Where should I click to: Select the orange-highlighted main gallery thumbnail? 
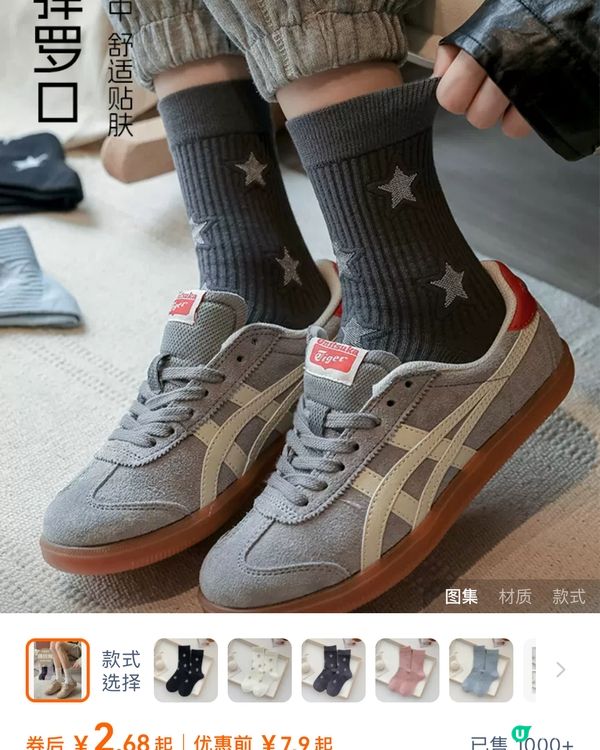(57, 670)
